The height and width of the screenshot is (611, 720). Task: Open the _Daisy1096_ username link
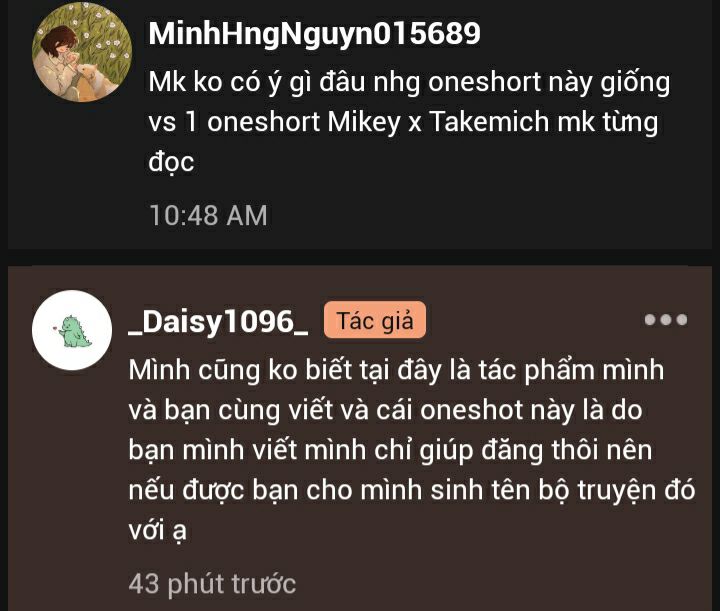pyautogui.click(x=219, y=322)
